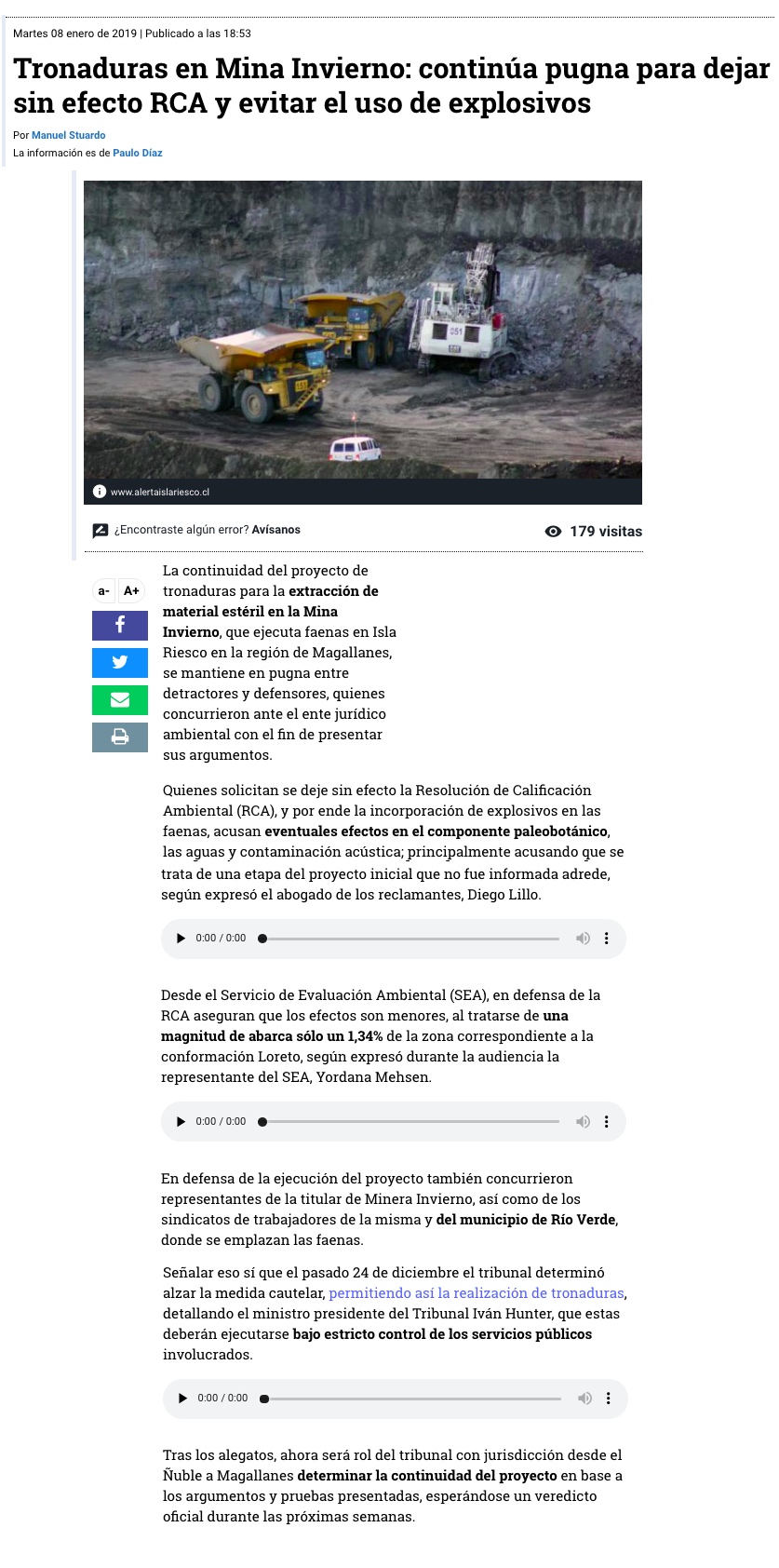Decrease text size with a- button

pos(103,590)
